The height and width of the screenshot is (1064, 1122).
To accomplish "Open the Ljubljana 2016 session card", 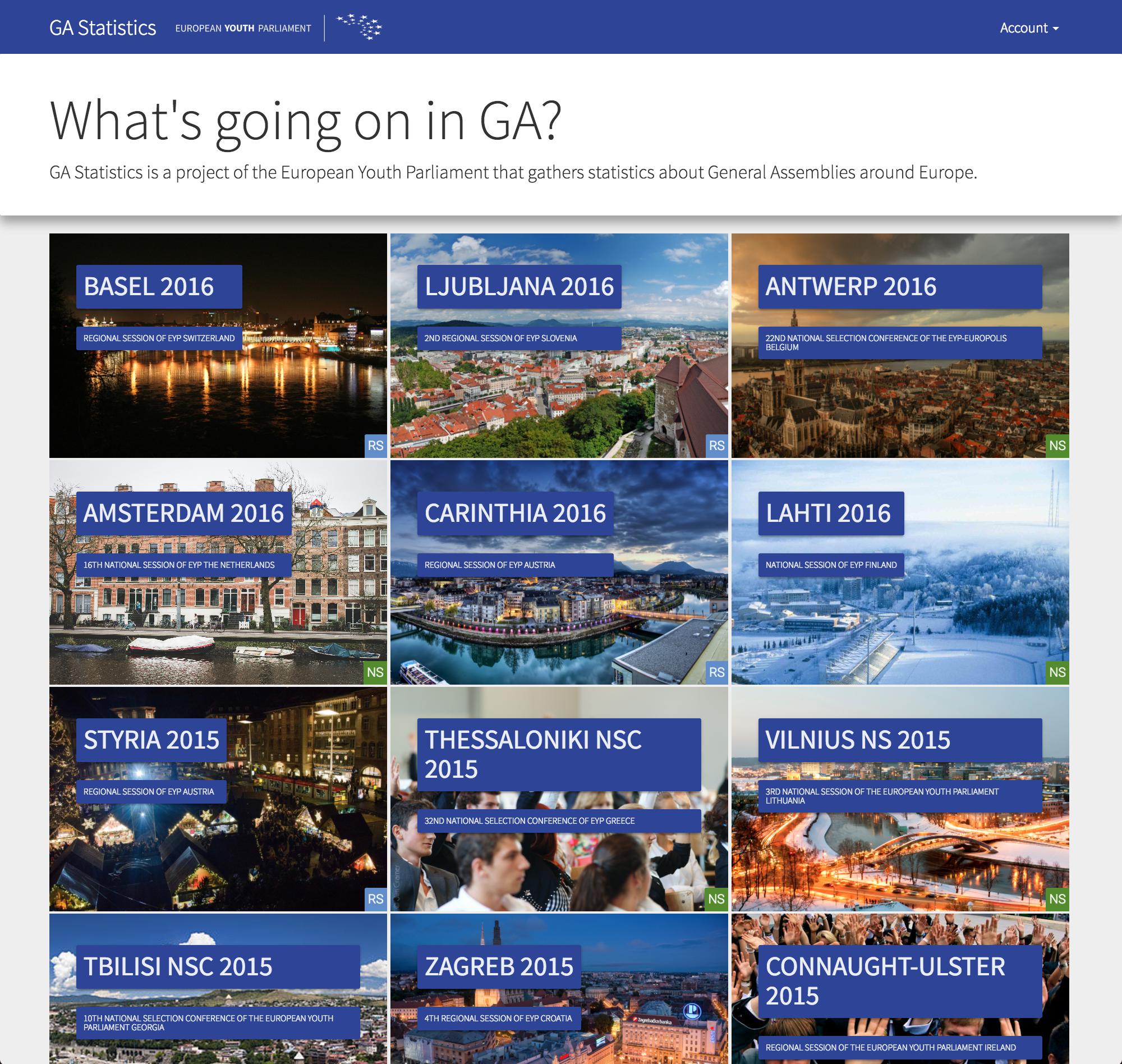I will pyautogui.click(x=519, y=287).
